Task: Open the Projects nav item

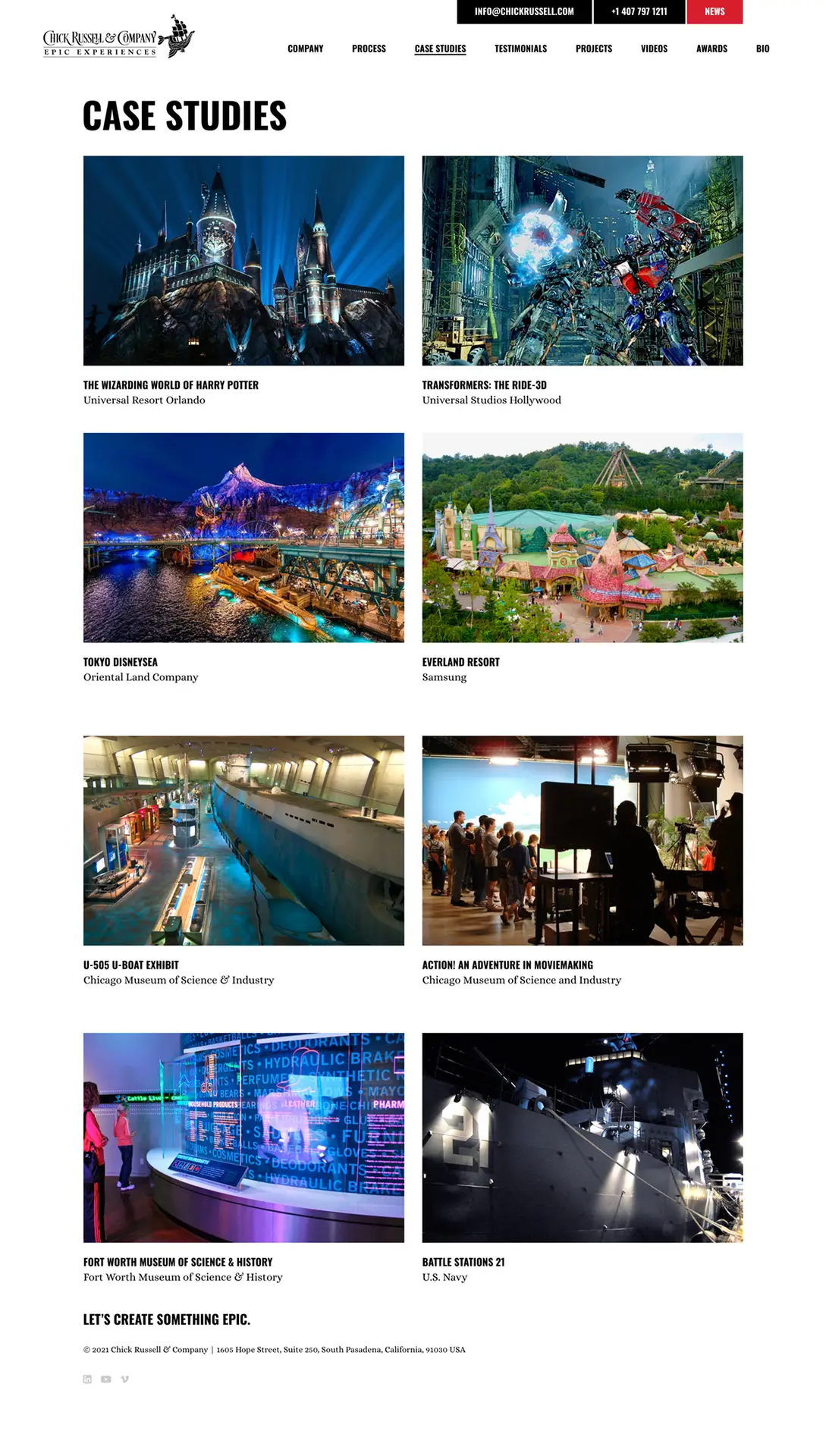Action: (593, 49)
